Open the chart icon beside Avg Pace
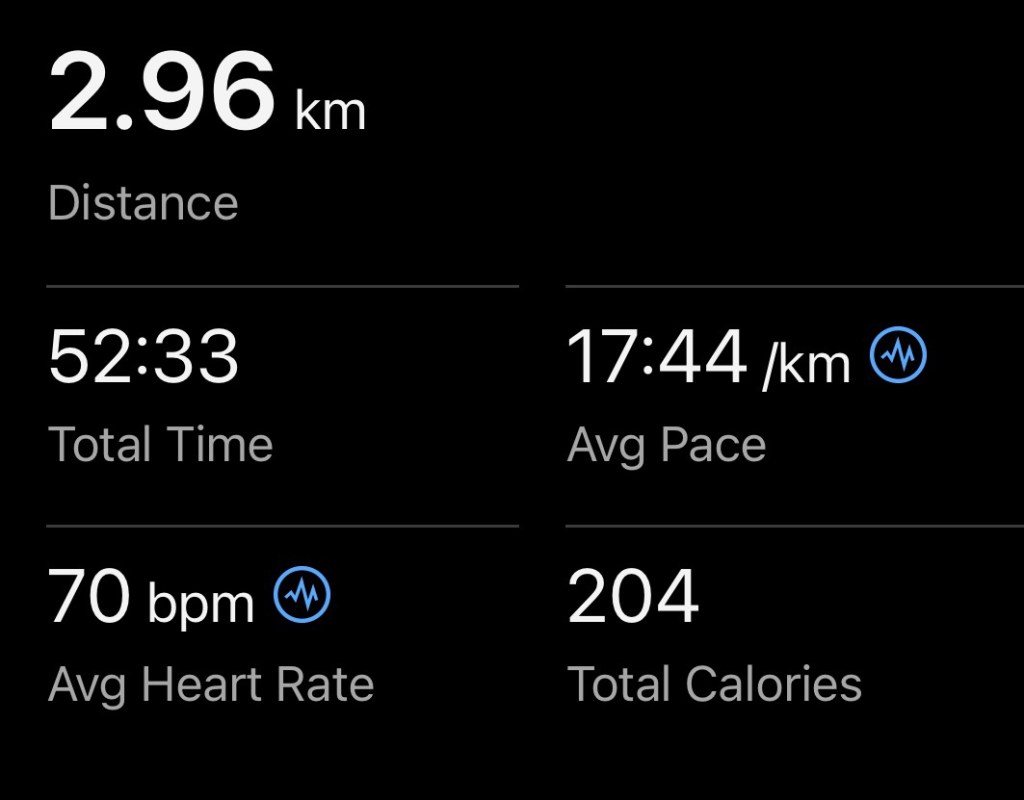Image resolution: width=1024 pixels, height=800 pixels. coord(898,356)
